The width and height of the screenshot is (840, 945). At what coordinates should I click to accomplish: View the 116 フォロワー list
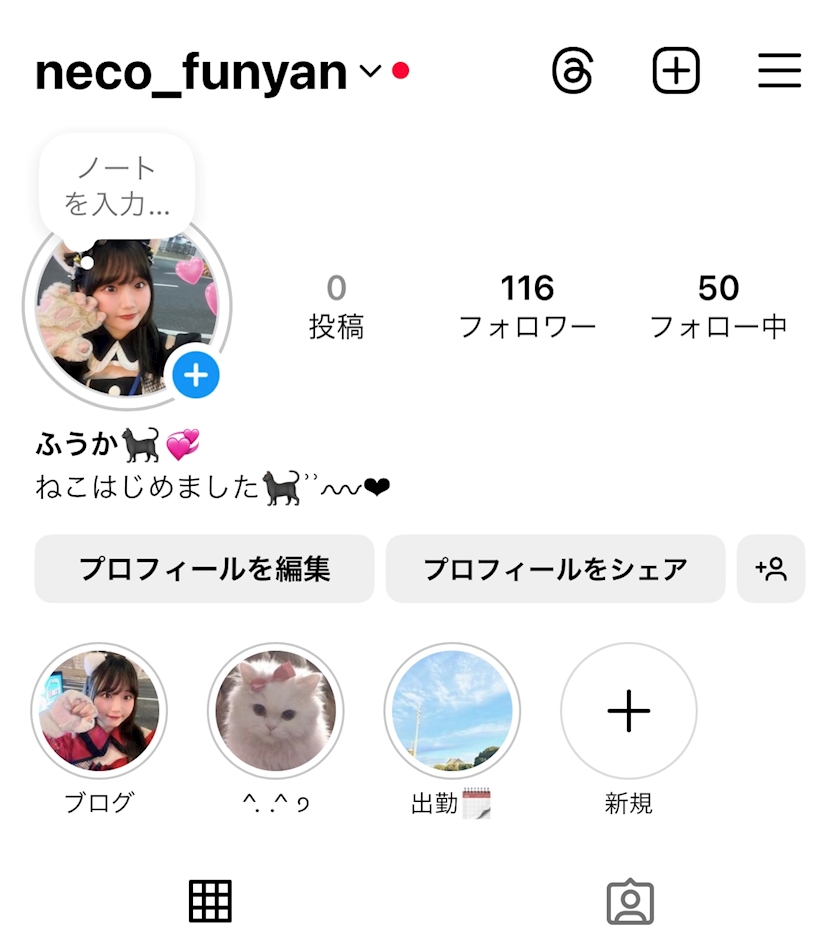(527, 306)
